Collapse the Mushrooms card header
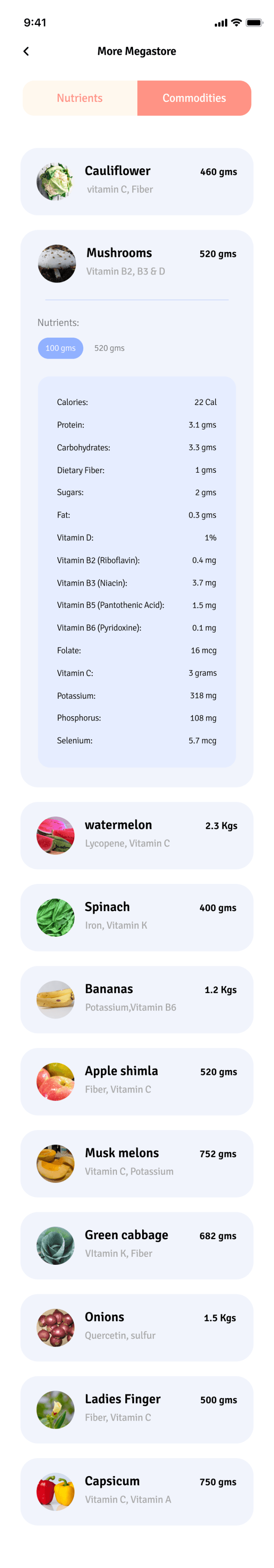The width and height of the screenshot is (274, 1568). tap(137, 262)
